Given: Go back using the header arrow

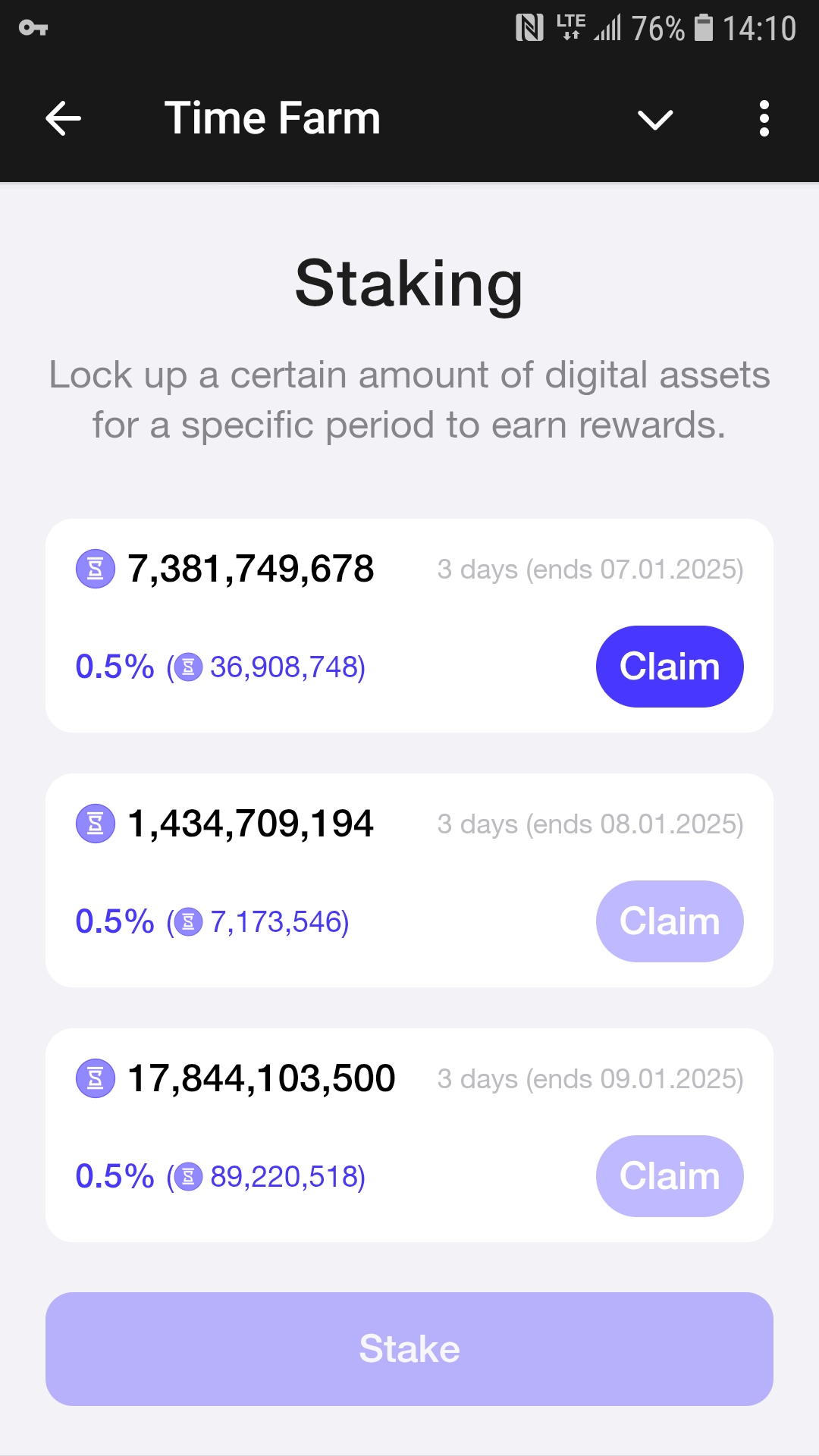Looking at the screenshot, I should point(64,119).
